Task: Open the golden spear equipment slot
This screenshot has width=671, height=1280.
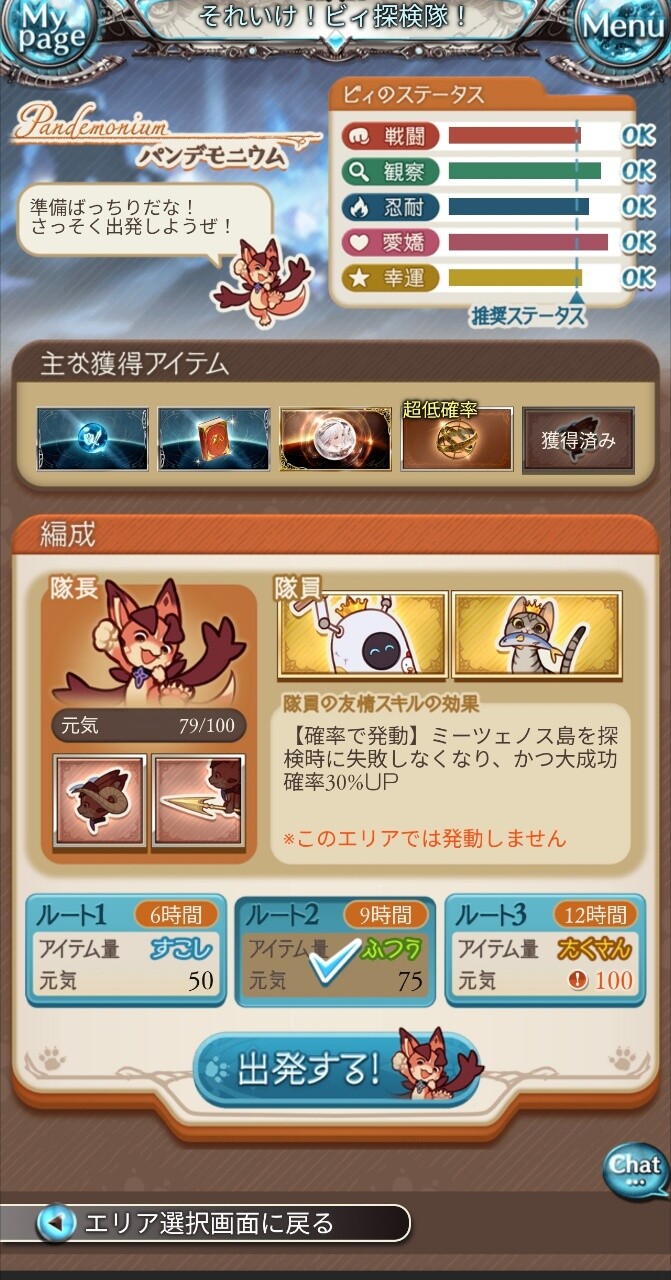Action: click(x=197, y=799)
